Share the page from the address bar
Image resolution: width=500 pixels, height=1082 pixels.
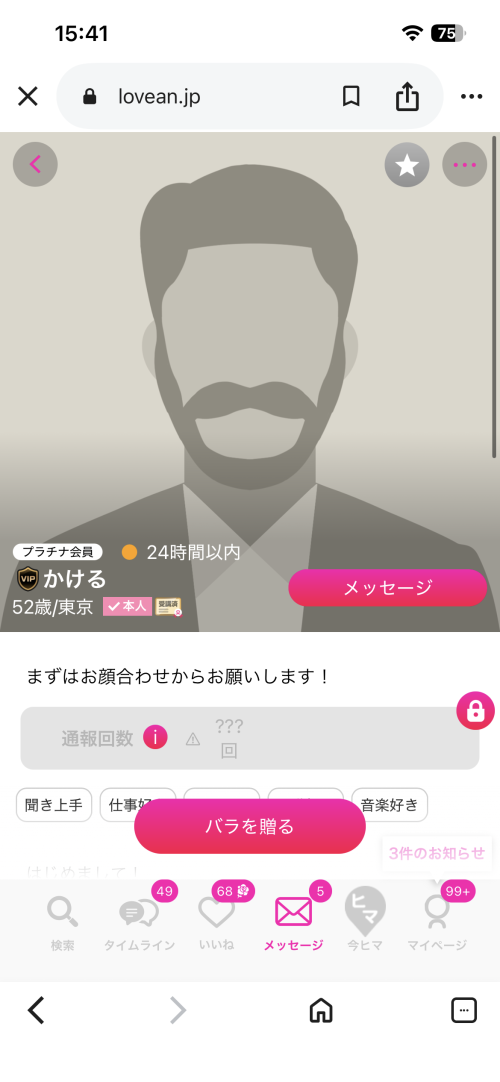407,96
